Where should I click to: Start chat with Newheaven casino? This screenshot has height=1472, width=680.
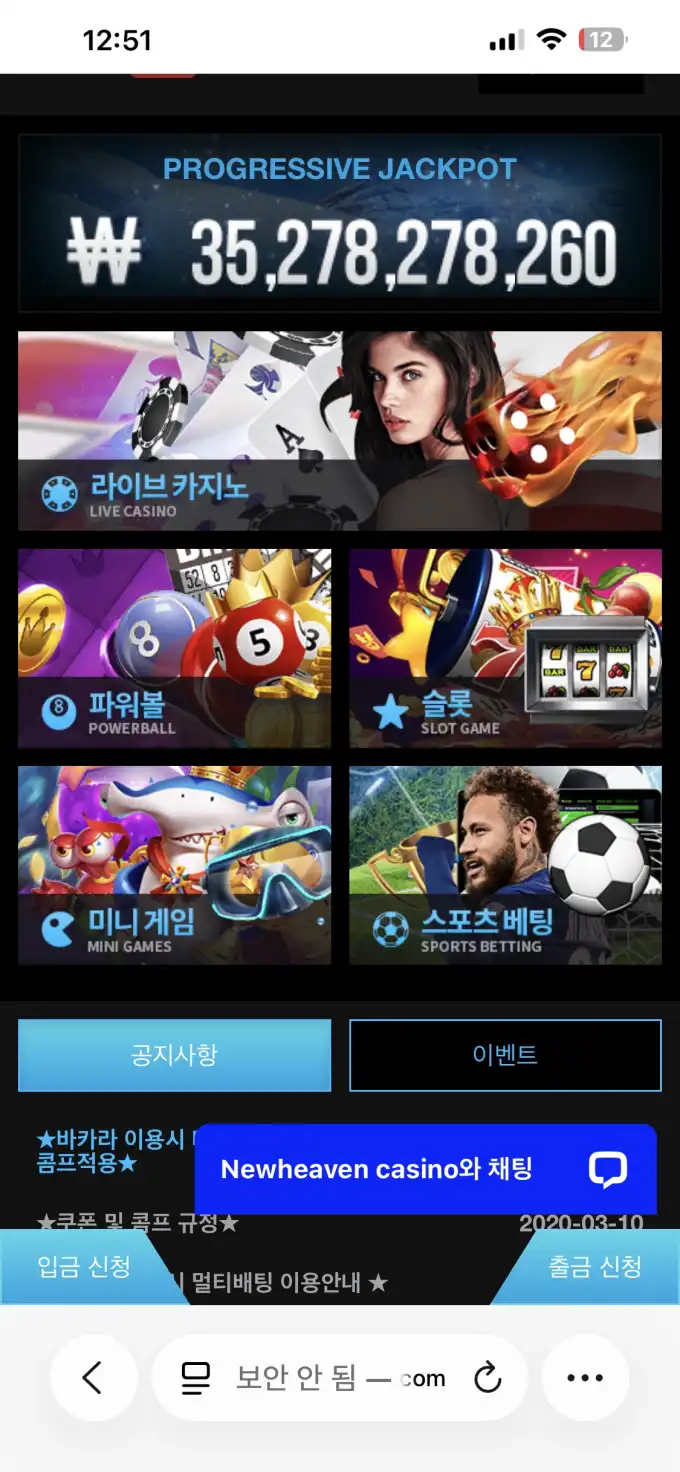pyautogui.click(x=425, y=1169)
